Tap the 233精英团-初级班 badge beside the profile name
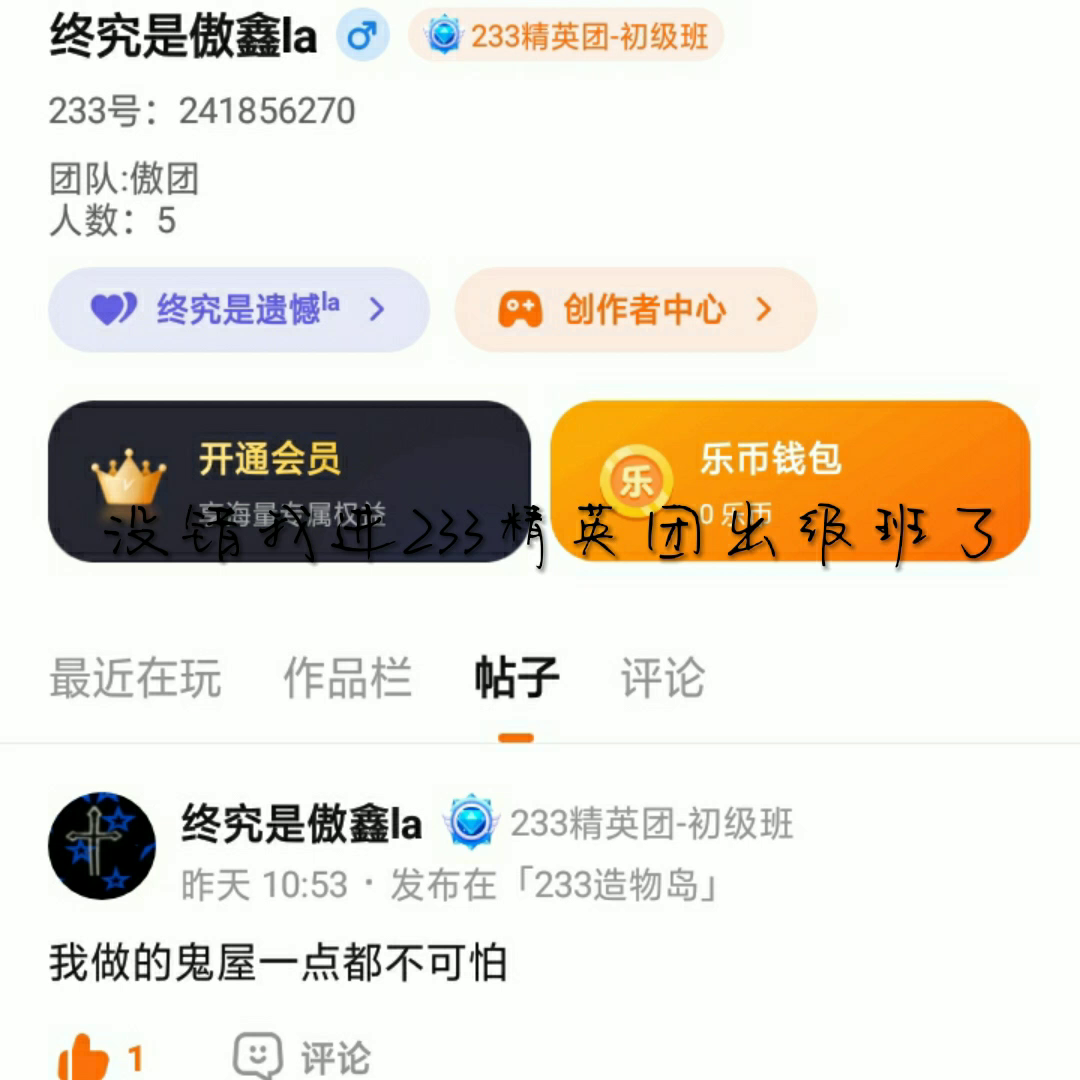 pyautogui.click(x=566, y=37)
